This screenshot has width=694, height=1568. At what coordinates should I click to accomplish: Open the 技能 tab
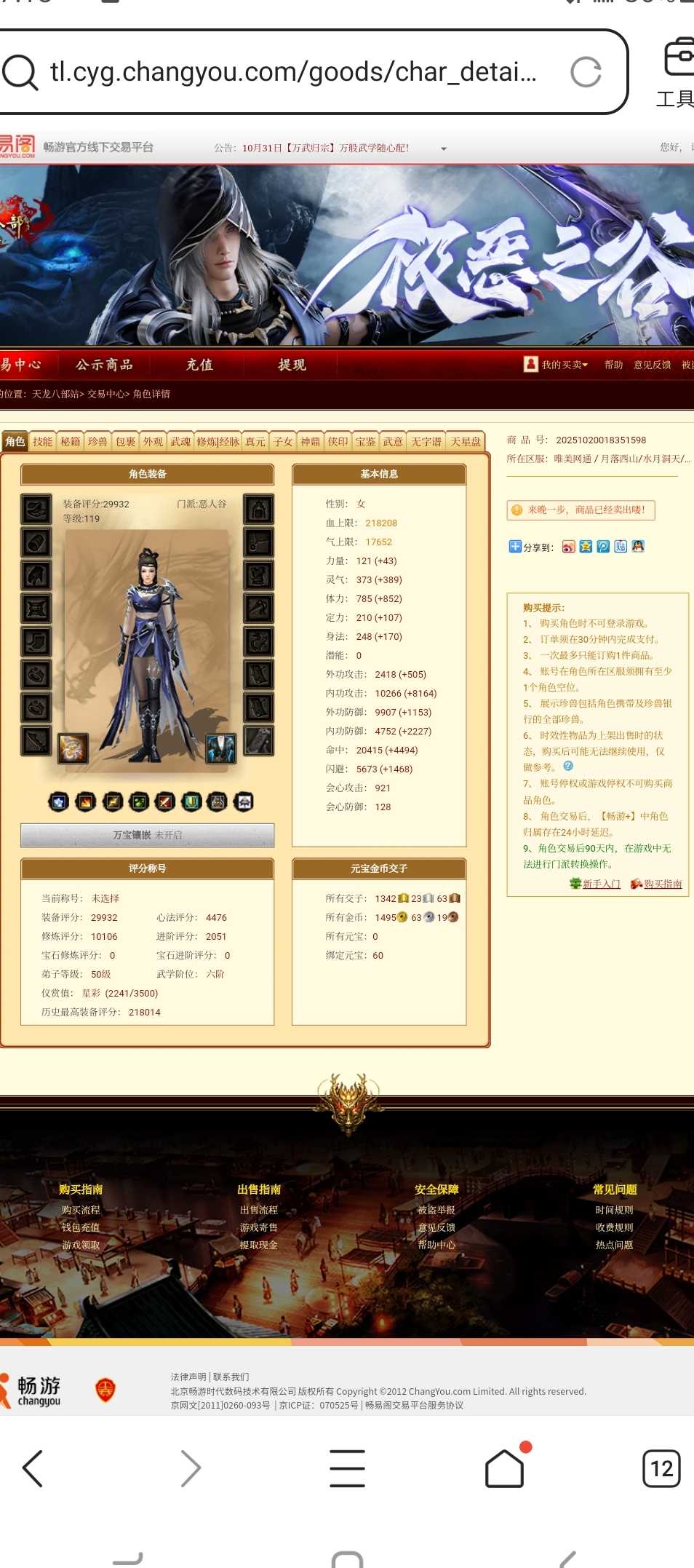(43, 442)
